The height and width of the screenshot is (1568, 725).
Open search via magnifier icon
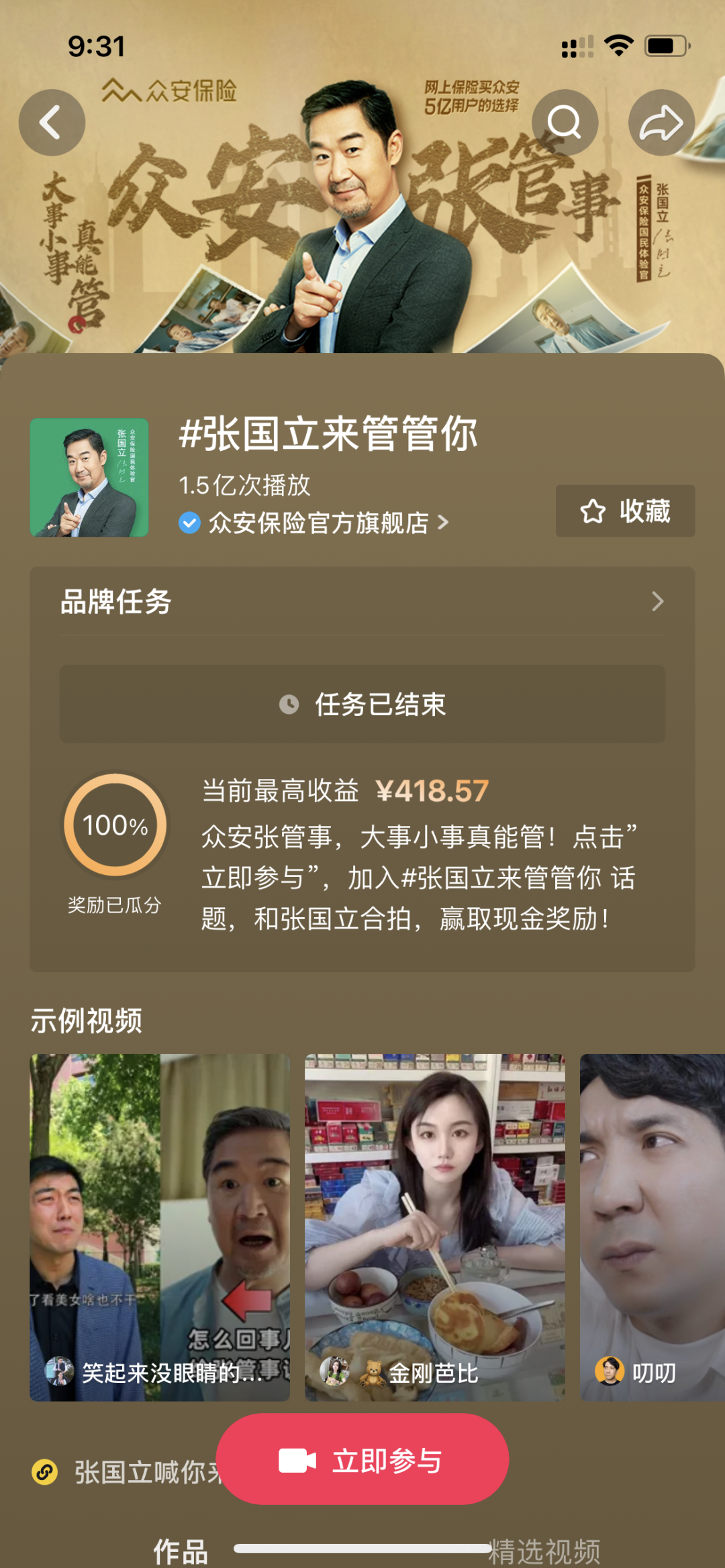coord(565,123)
